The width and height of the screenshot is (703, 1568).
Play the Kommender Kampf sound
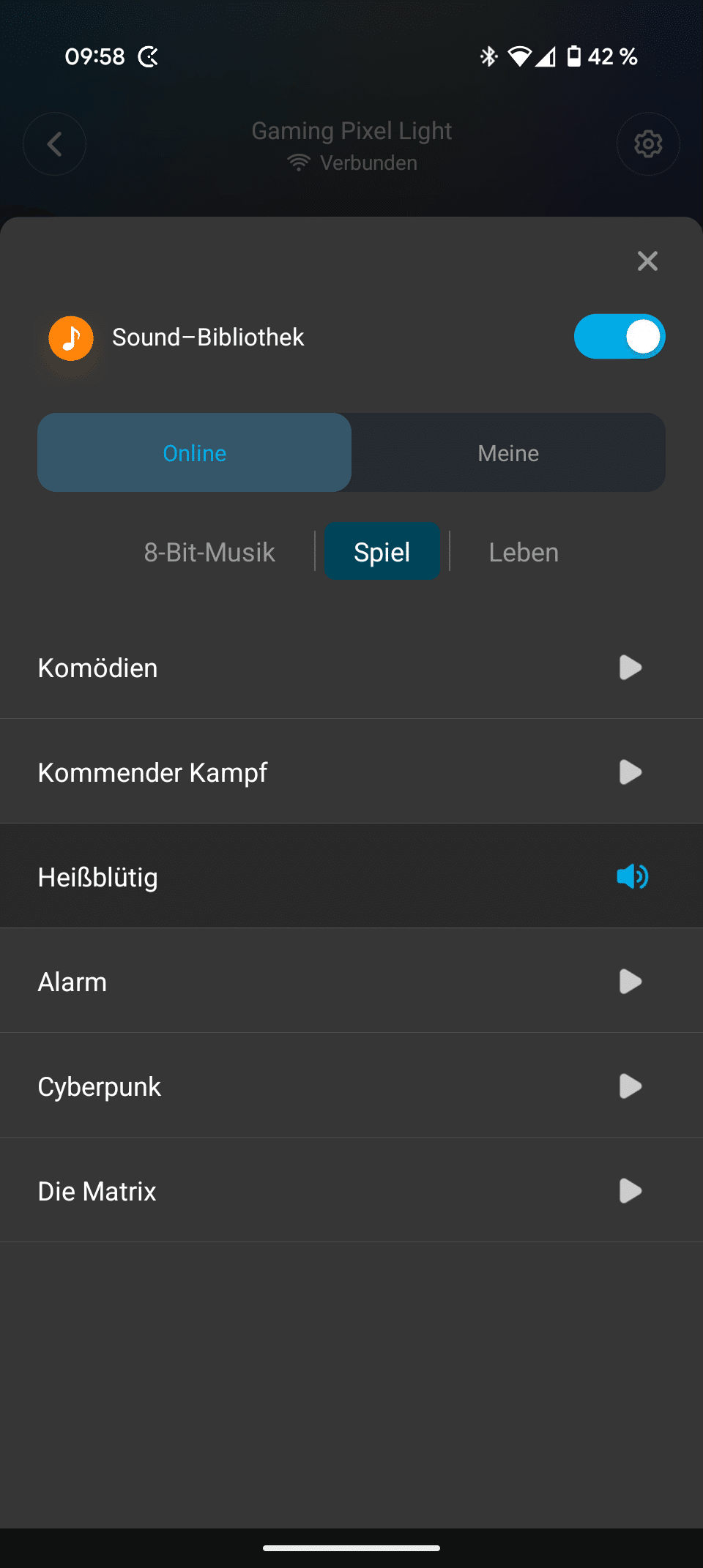point(630,772)
